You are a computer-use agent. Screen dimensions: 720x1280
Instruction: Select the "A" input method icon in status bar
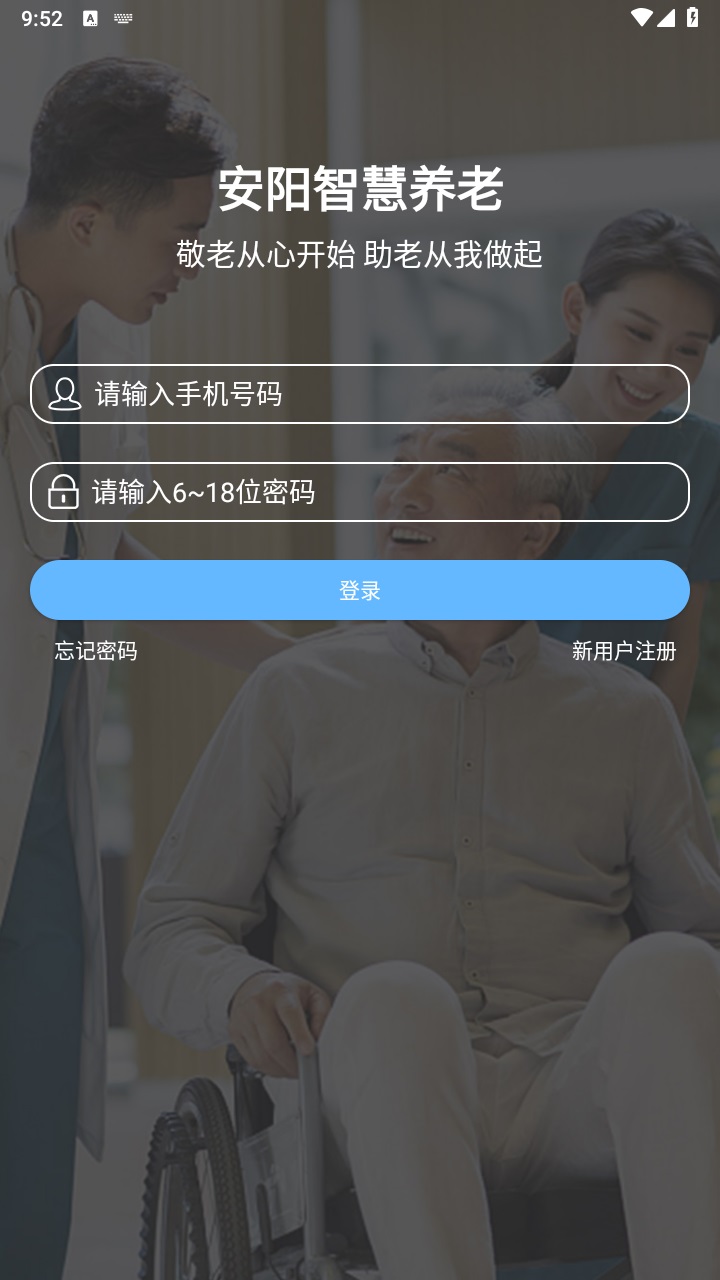click(90, 17)
